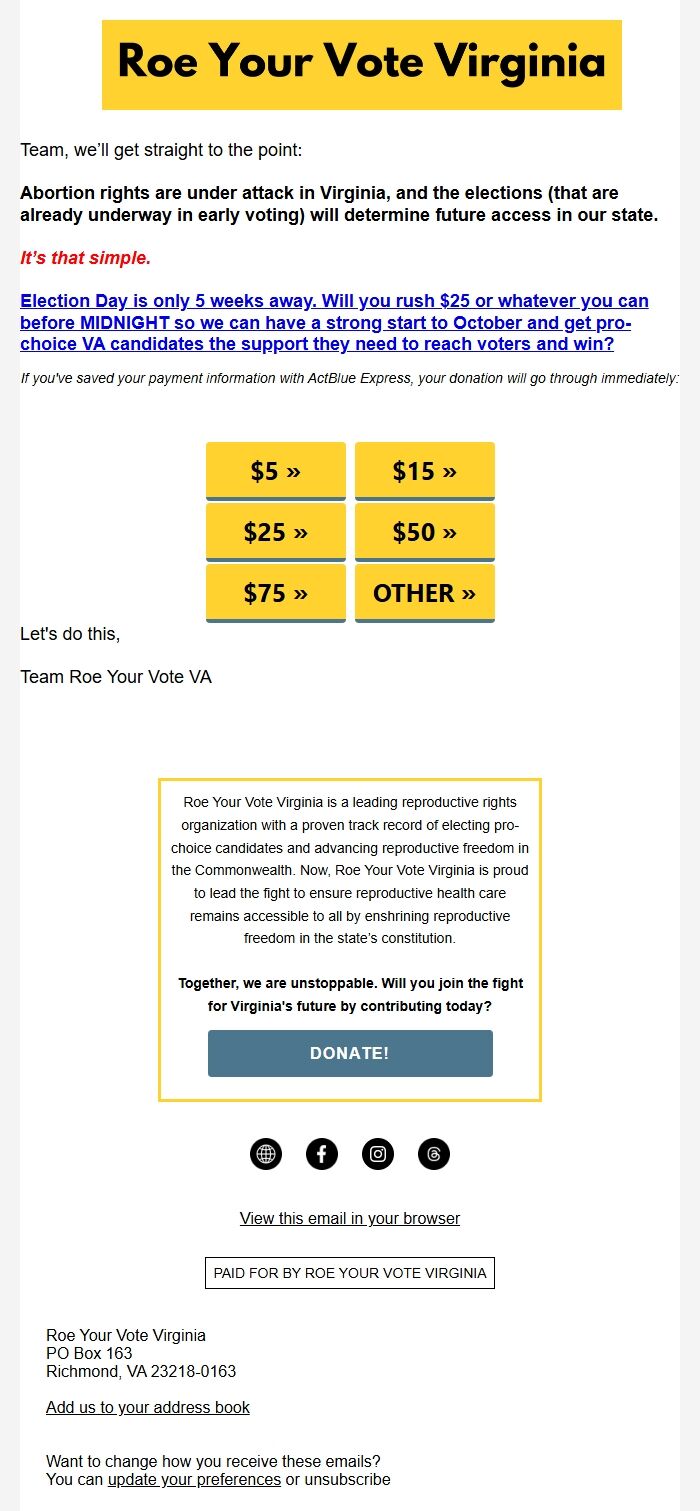This screenshot has width=700, height=1511.
Task: Donate $5 via the yellow button
Action: [275, 471]
